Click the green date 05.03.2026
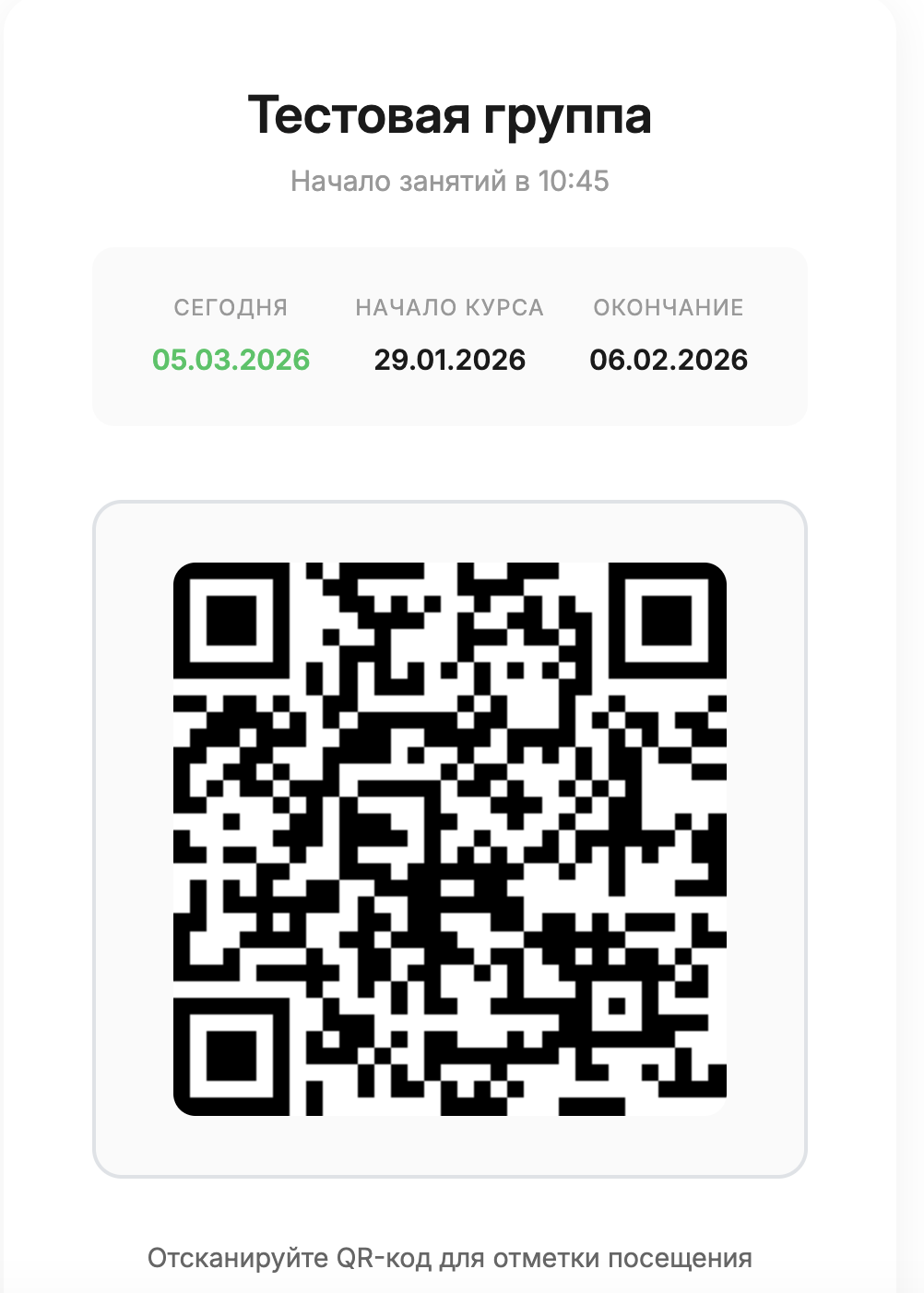The width and height of the screenshot is (924, 1293). [x=231, y=360]
